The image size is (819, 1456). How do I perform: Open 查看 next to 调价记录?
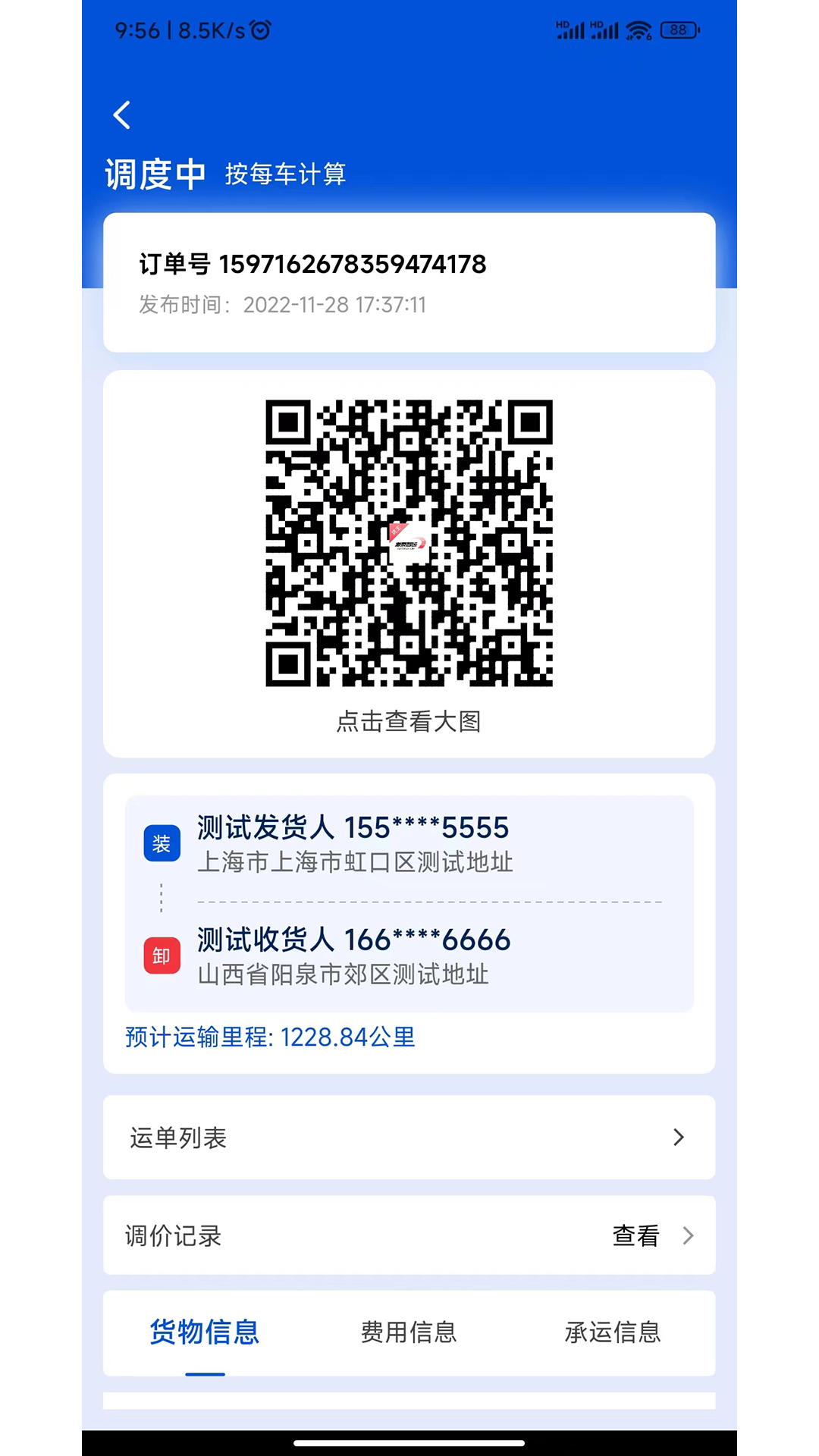pyautogui.click(x=635, y=1235)
